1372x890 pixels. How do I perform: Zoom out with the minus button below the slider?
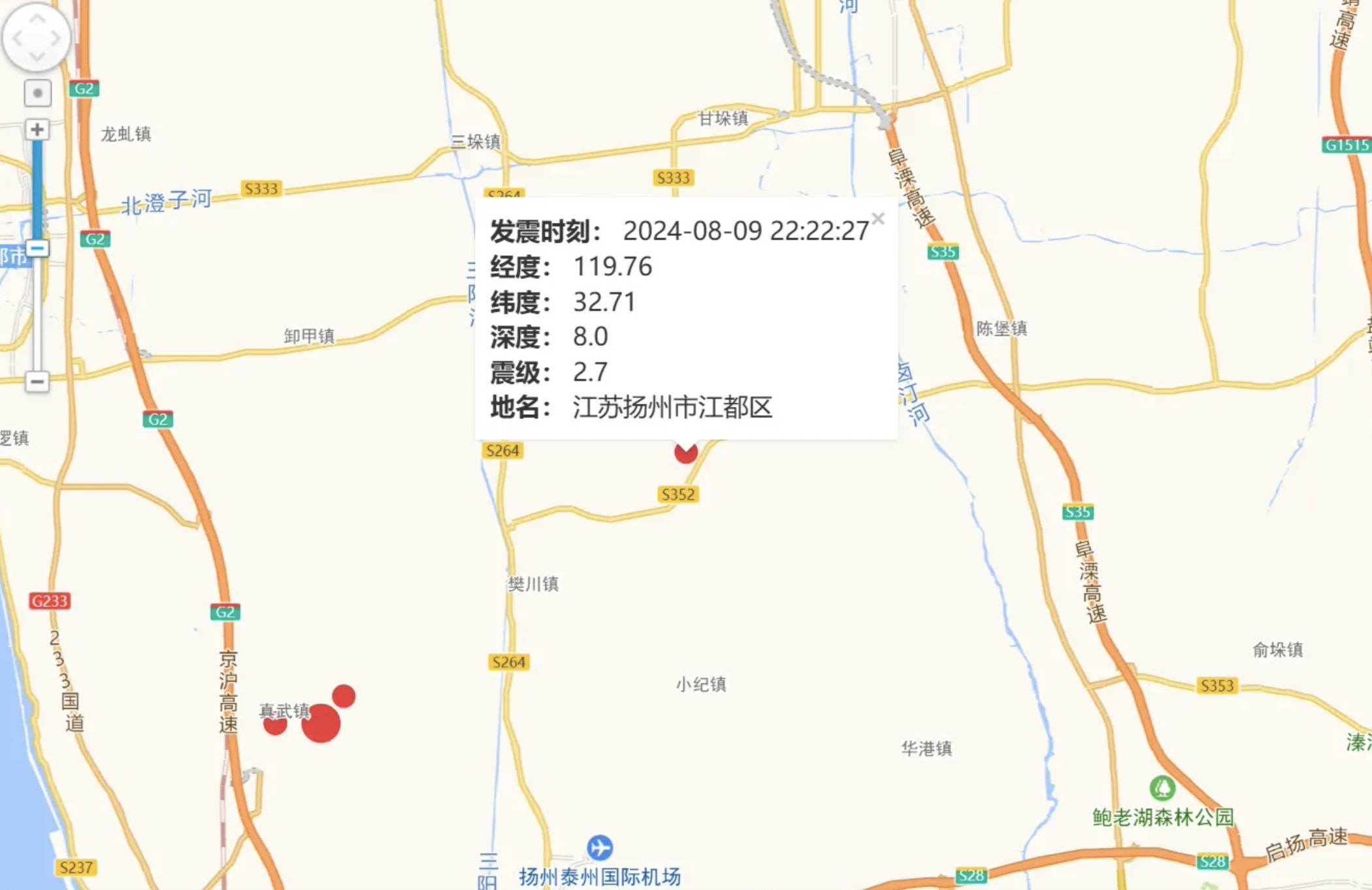(x=37, y=381)
